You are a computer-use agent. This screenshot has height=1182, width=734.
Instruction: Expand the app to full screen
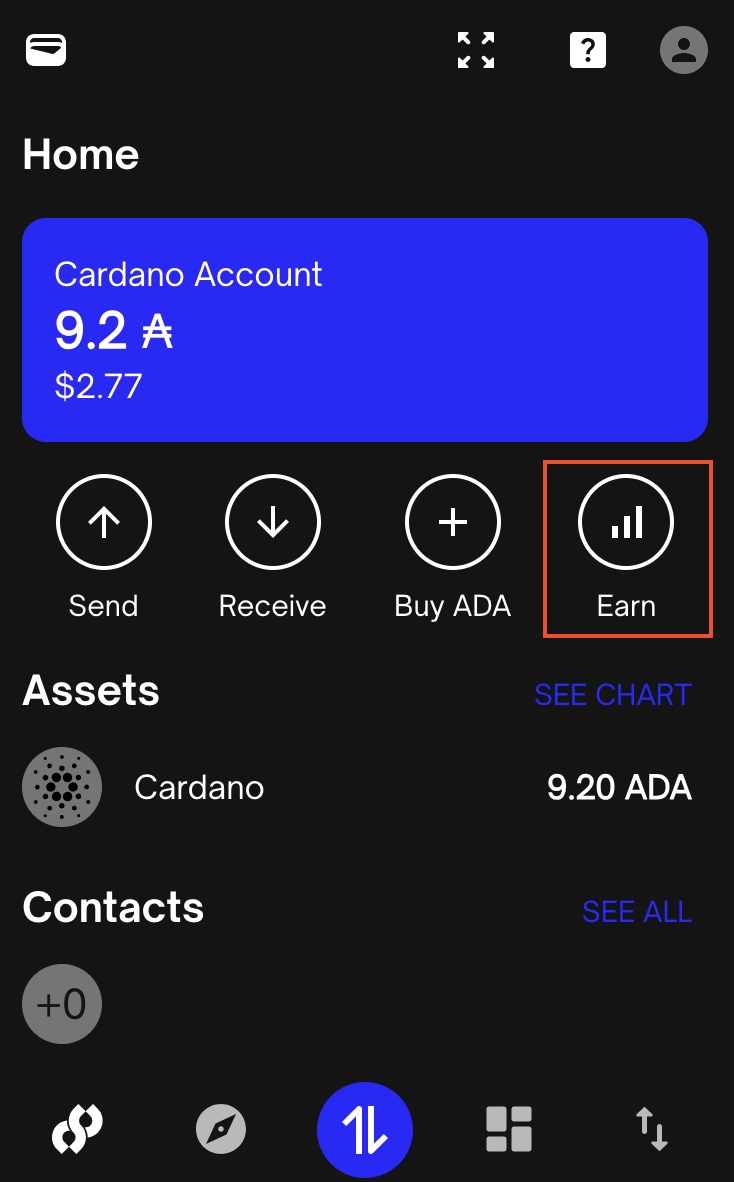[x=476, y=50]
